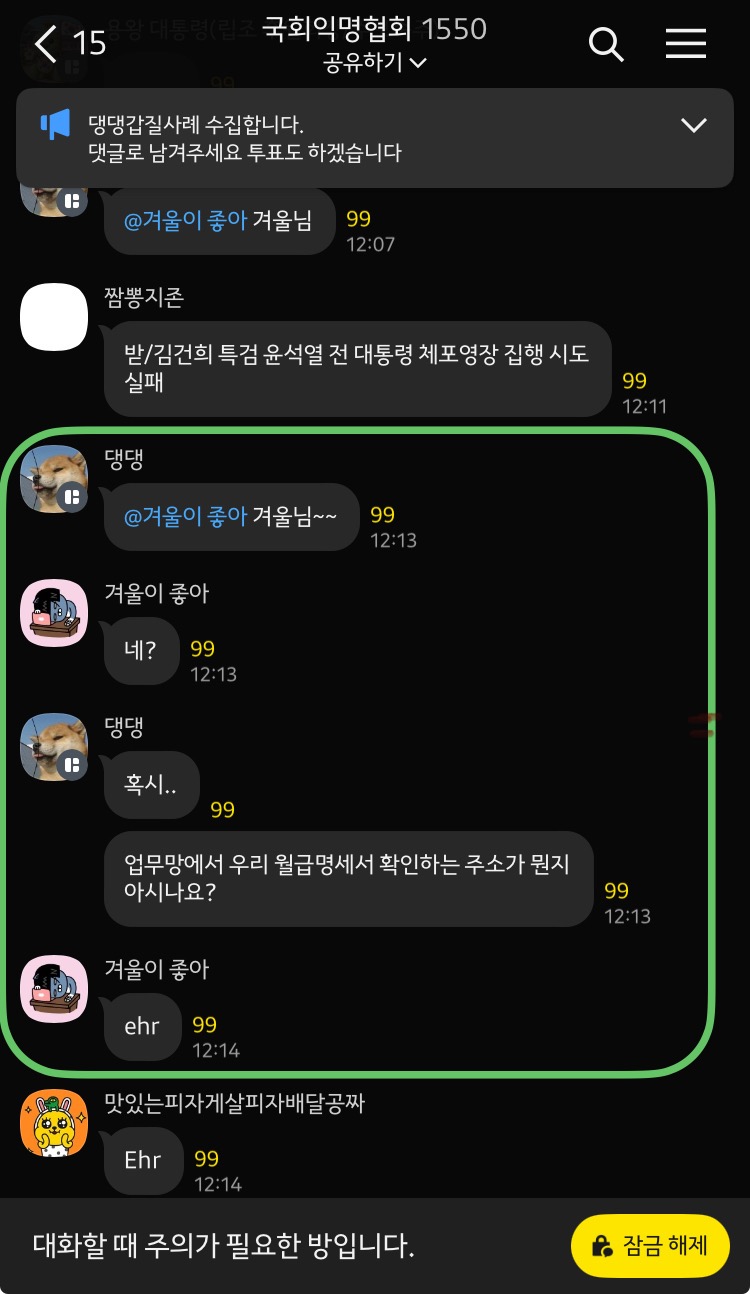Open 짬뽕지존's profile picture

[x=55, y=317]
